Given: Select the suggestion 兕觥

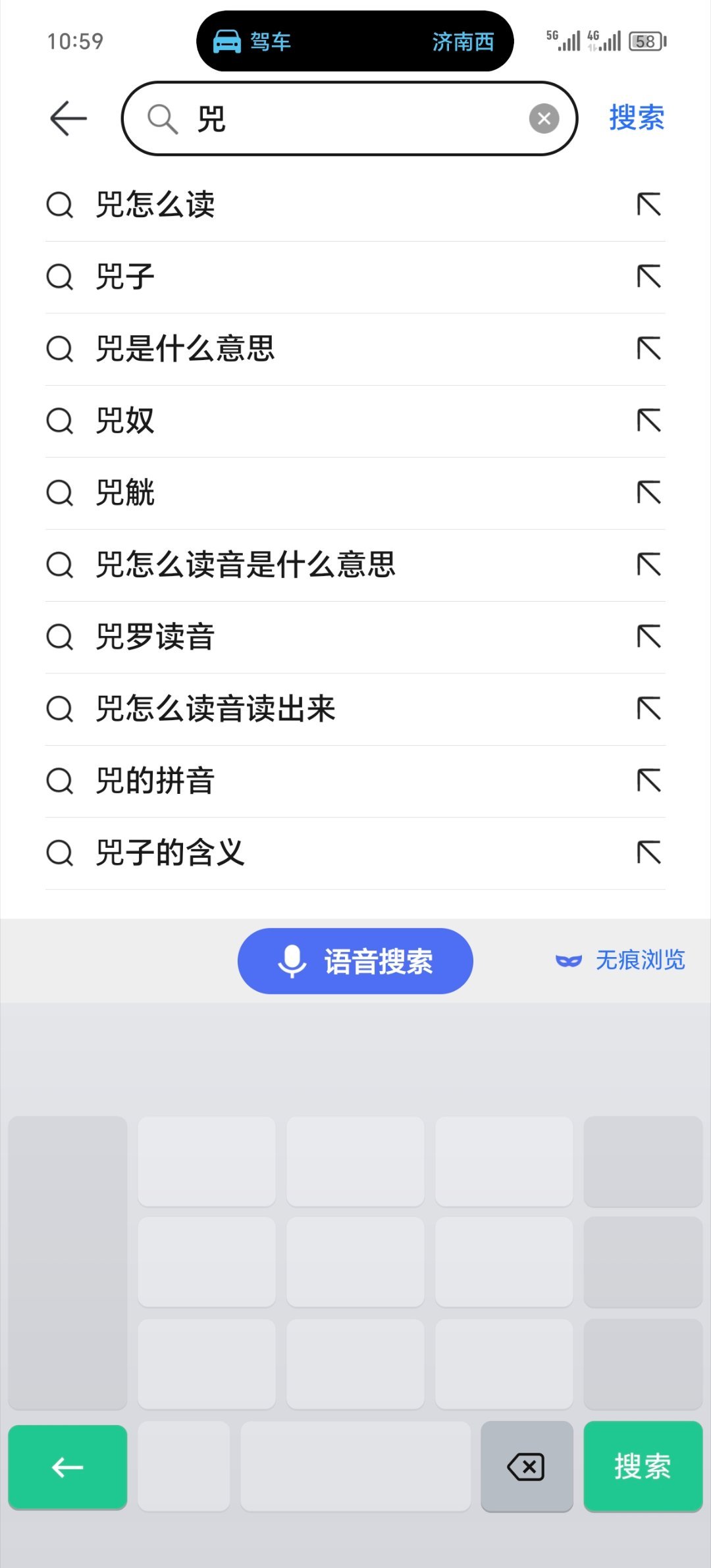Looking at the screenshot, I should point(125,493).
